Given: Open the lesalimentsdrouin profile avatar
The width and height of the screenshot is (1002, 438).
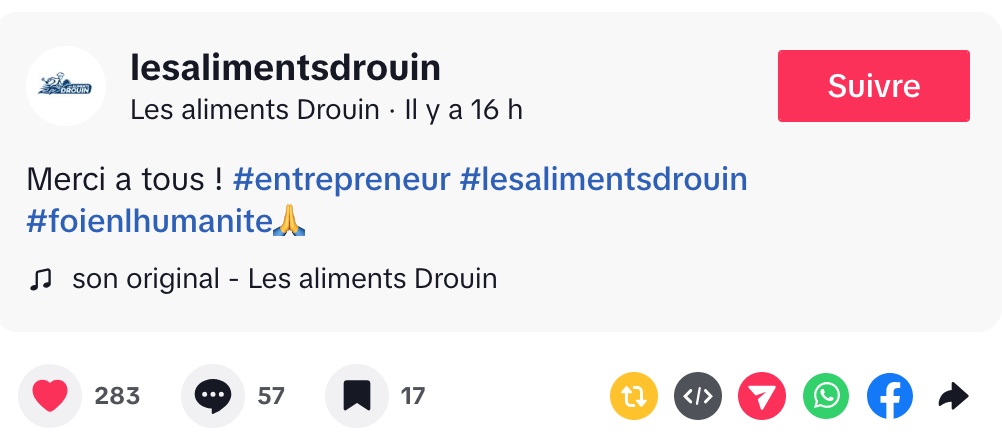Looking at the screenshot, I should [x=65, y=86].
